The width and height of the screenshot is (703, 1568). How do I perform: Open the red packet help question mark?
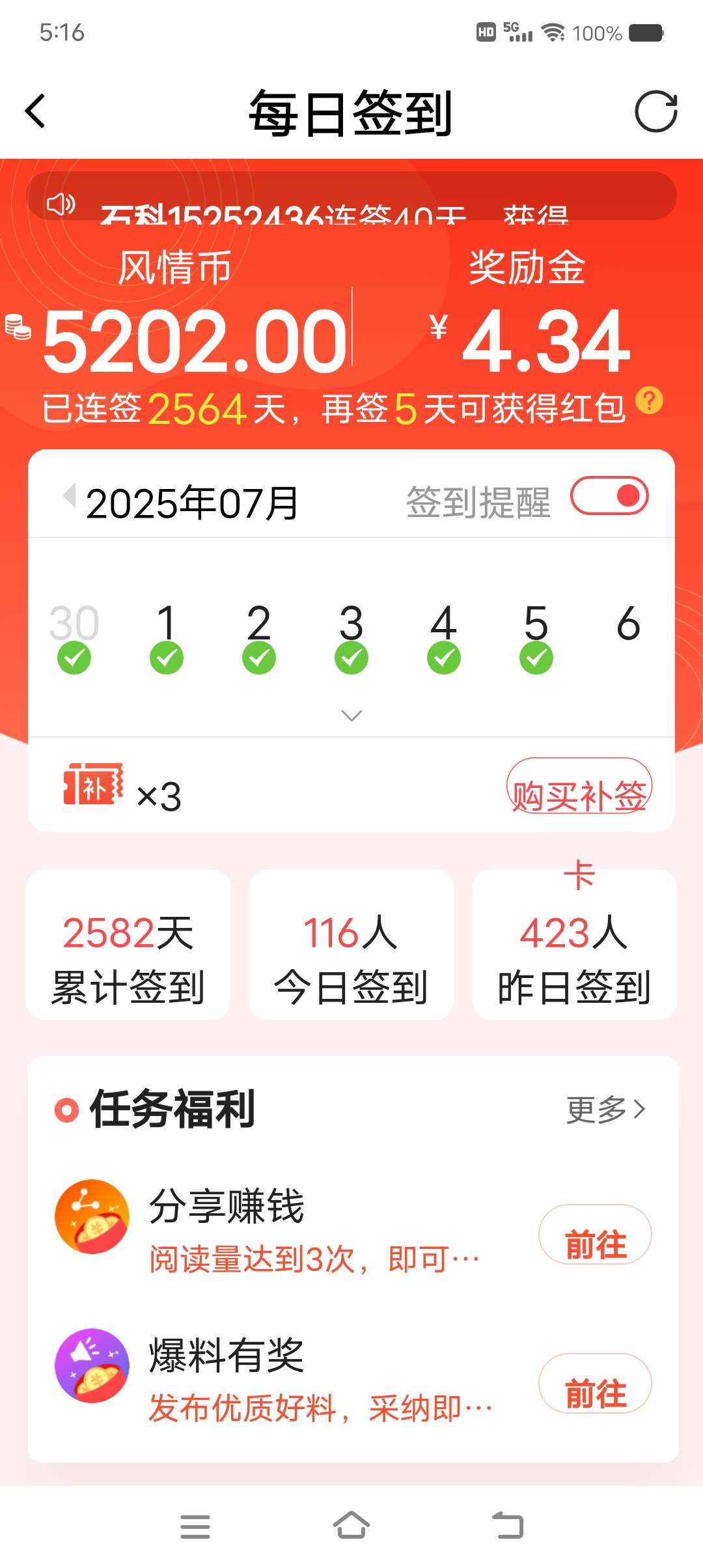point(649,400)
